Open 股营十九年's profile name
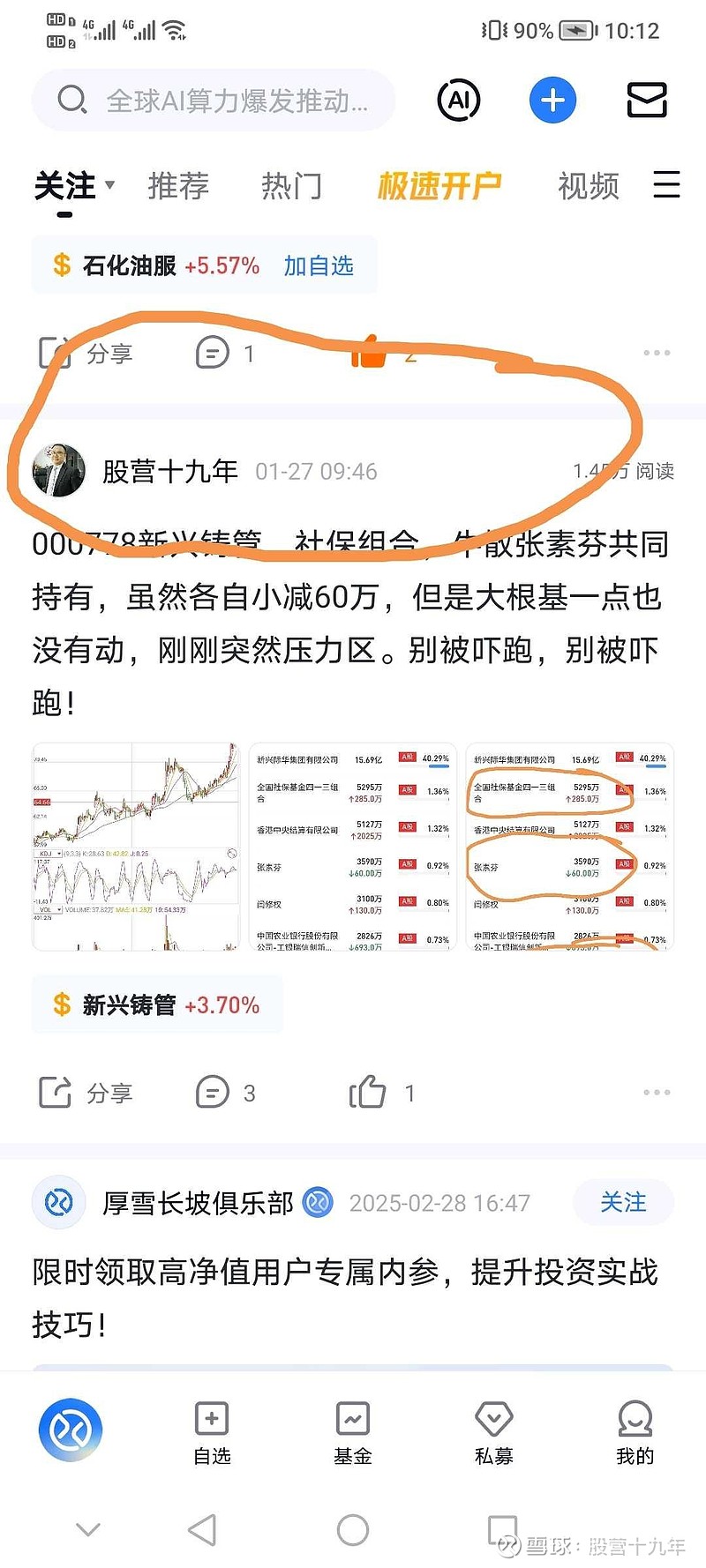The image size is (706, 1568). click(x=170, y=471)
